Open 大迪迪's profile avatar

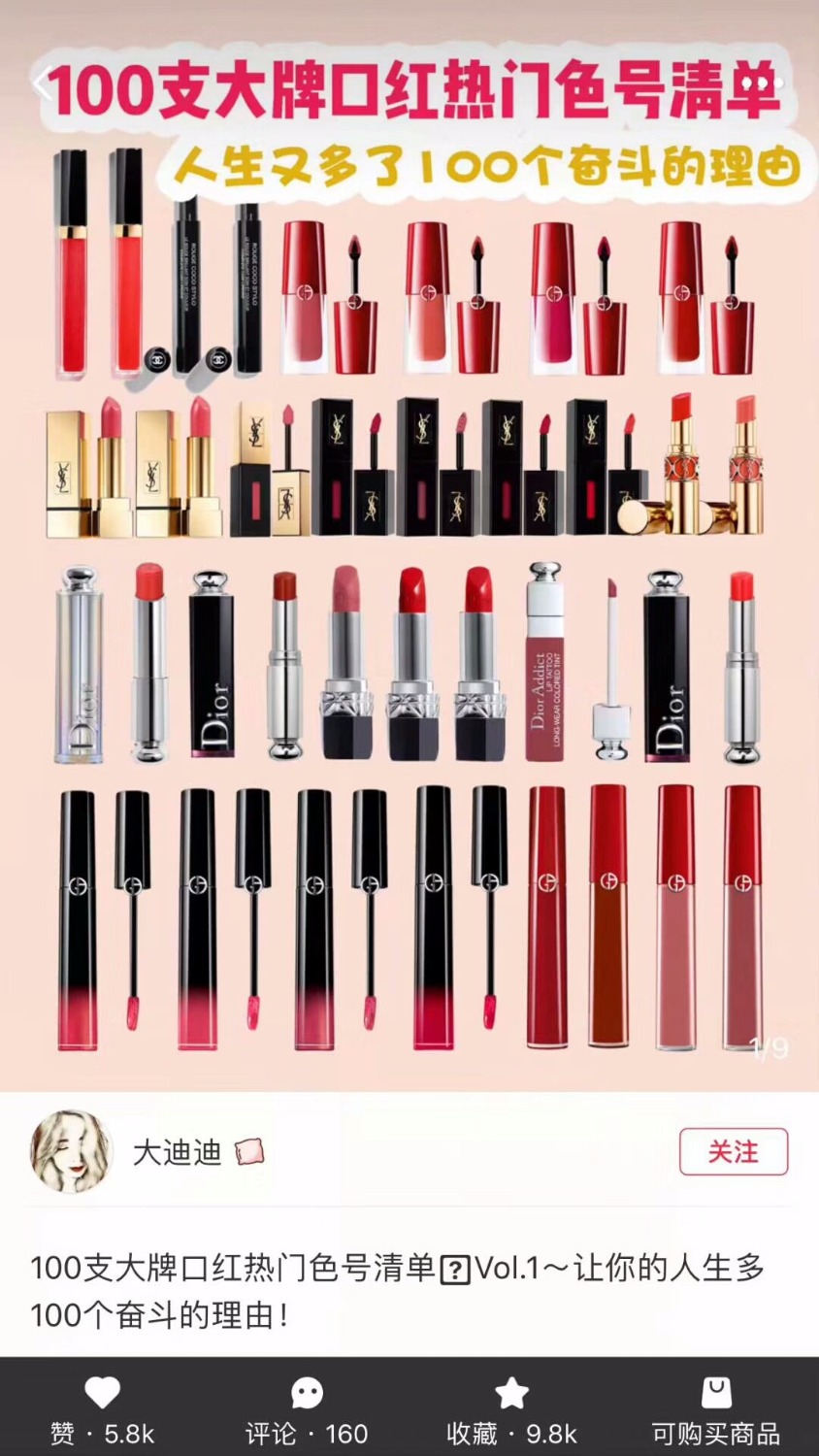coord(72,1152)
